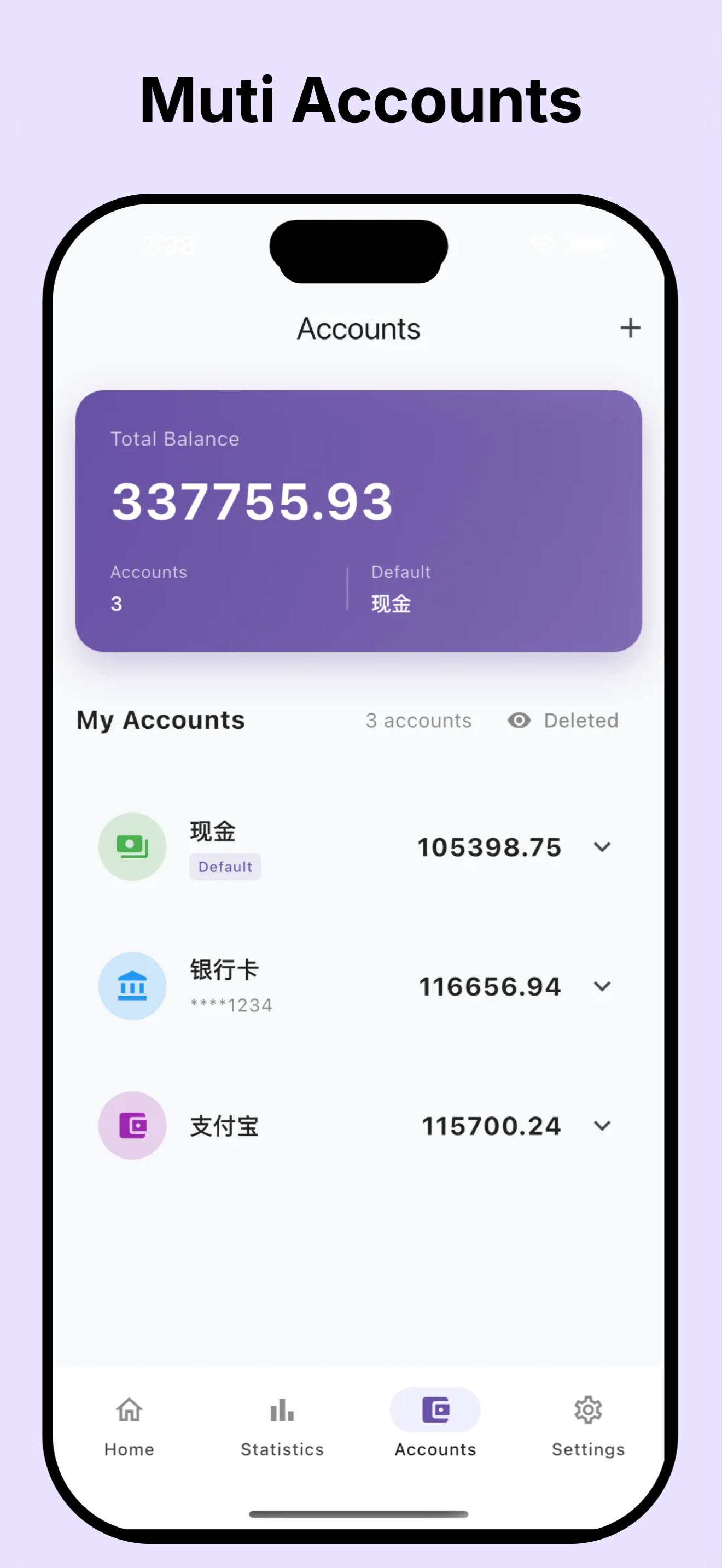Tap the 3 accounts label
This screenshot has width=722, height=1568.
click(x=418, y=720)
